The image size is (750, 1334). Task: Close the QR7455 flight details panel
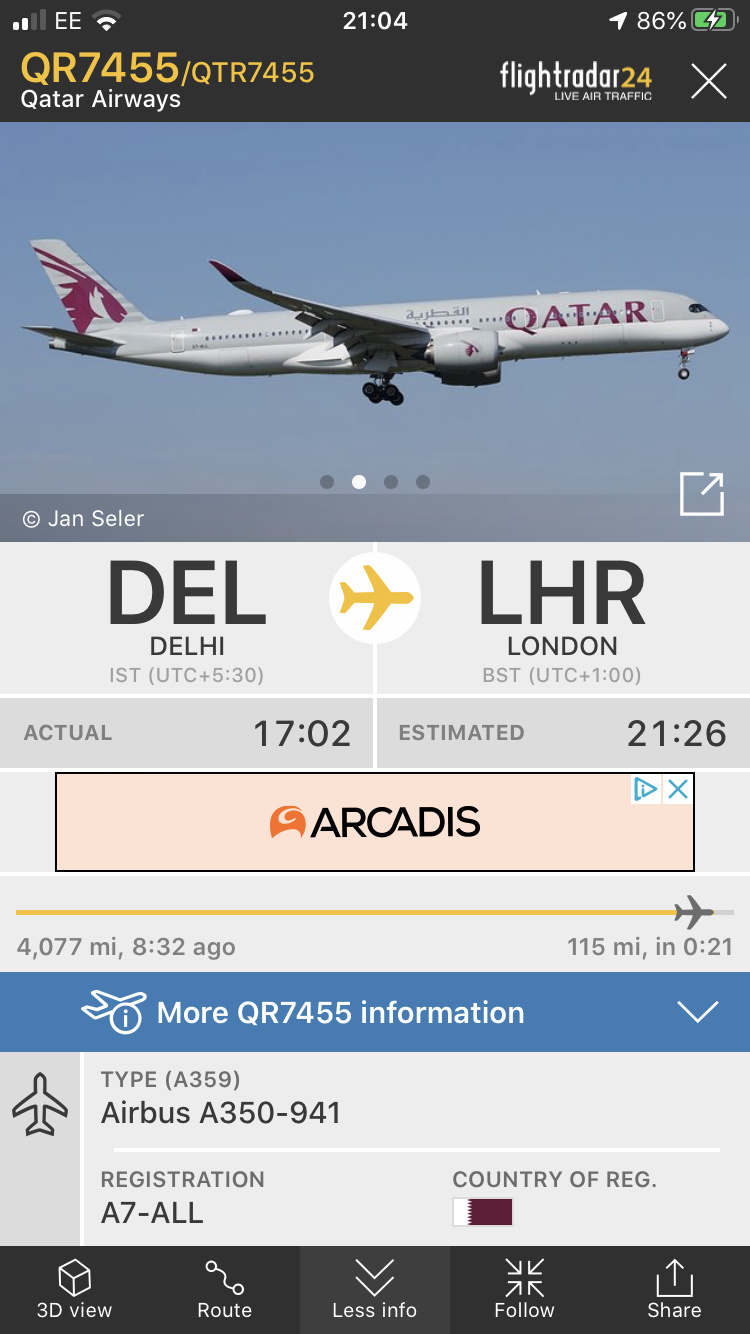click(x=708, y=81)
